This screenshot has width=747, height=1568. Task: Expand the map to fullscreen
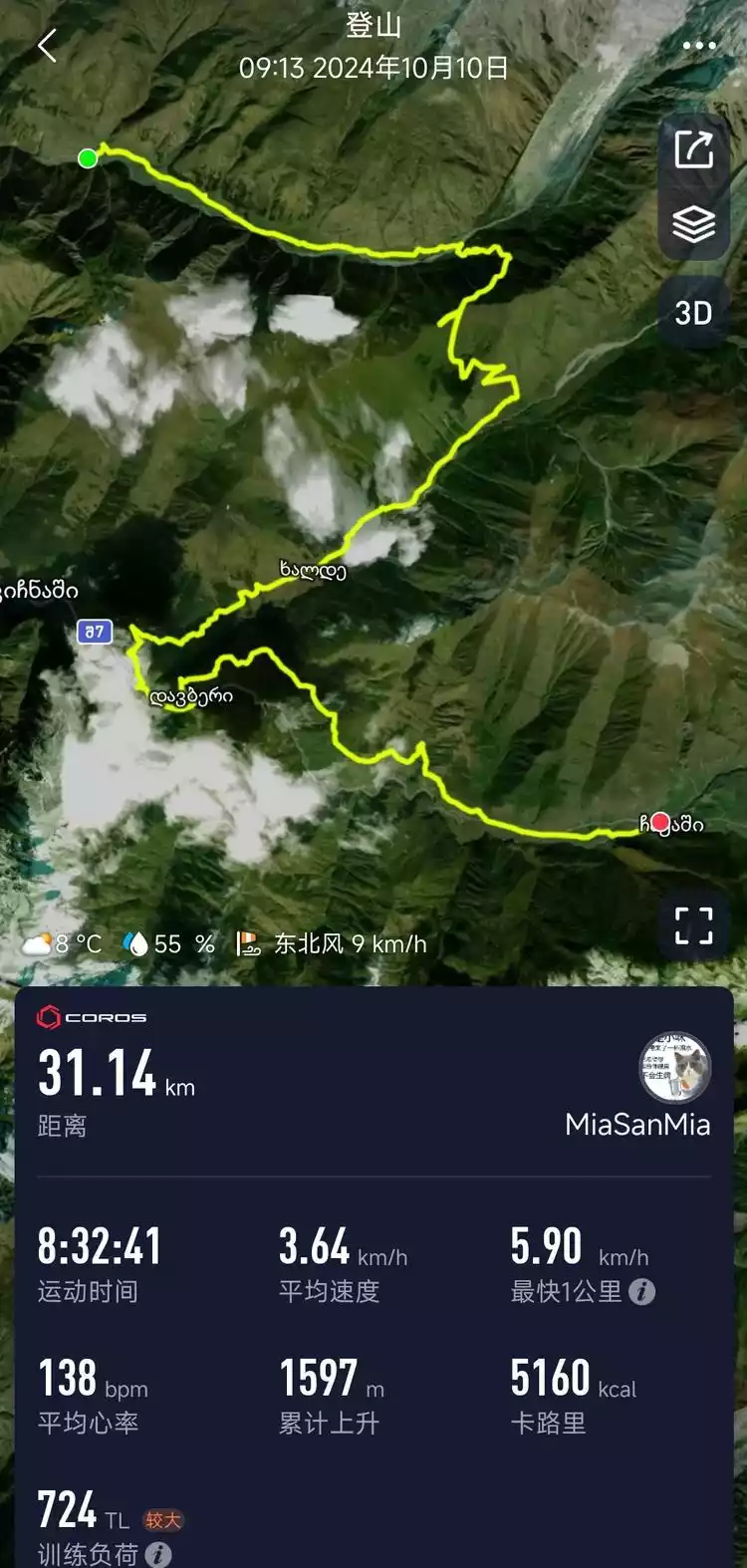(x=694, y=925)
